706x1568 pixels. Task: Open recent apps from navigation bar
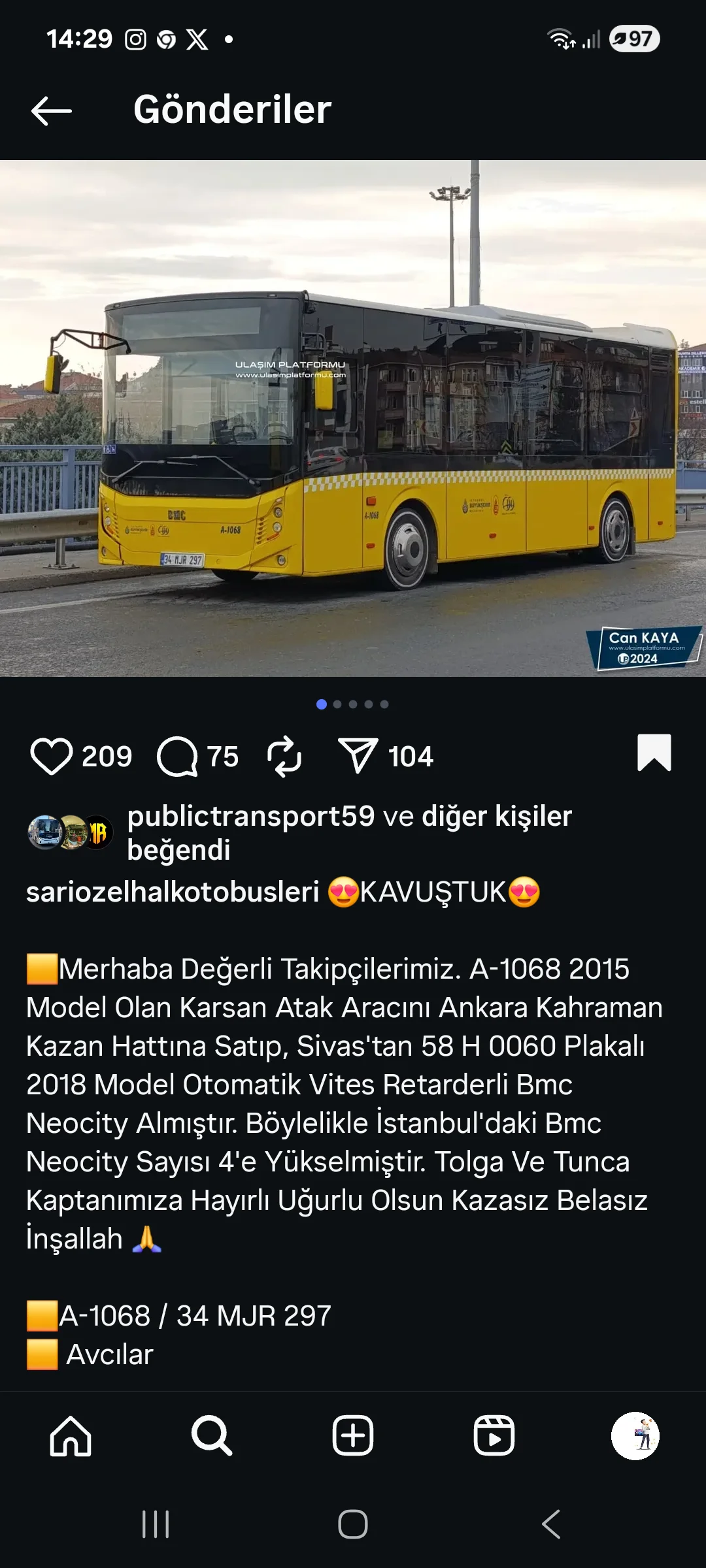pyautogui.click(x=156, y=1524)
